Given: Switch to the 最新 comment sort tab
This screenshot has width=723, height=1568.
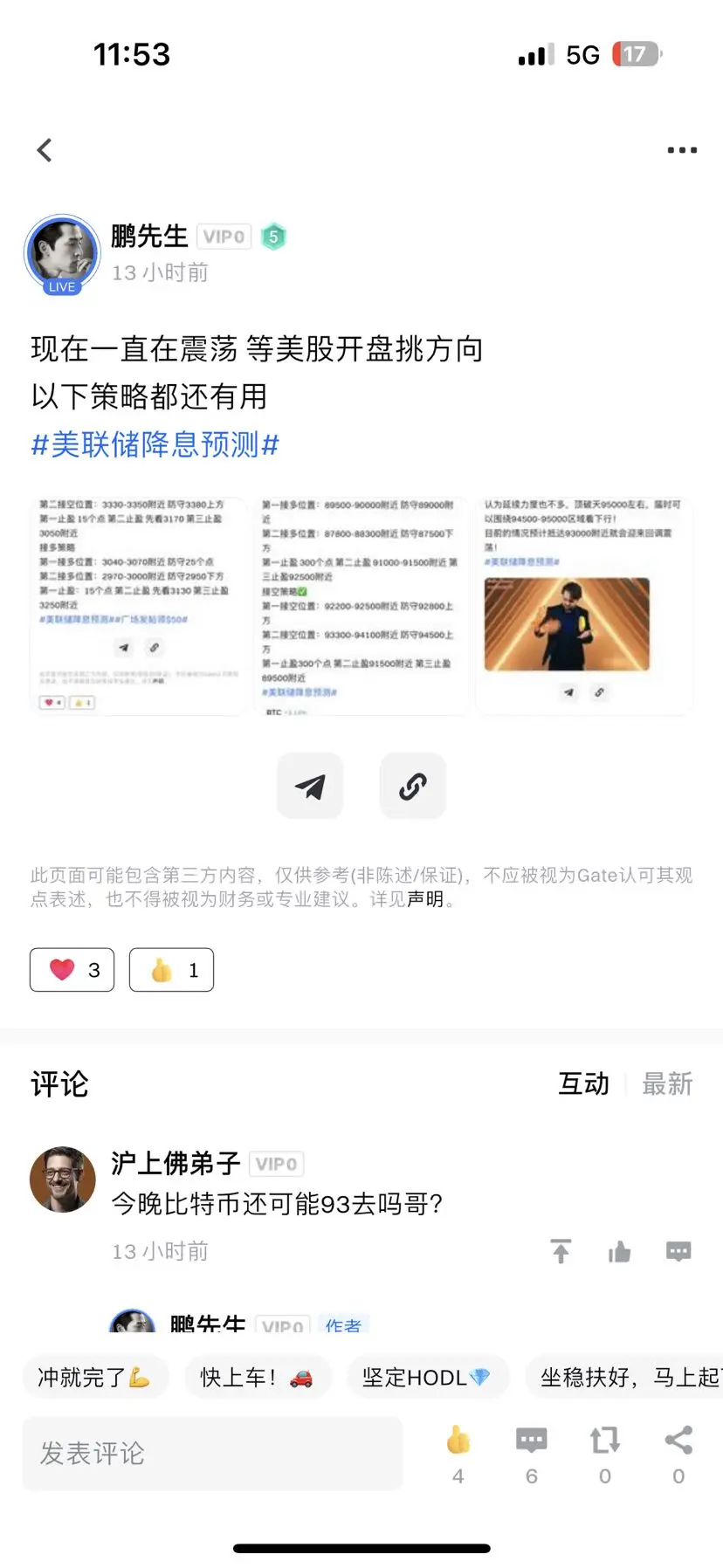Looking at the screenshot, I should [668, 1083].
